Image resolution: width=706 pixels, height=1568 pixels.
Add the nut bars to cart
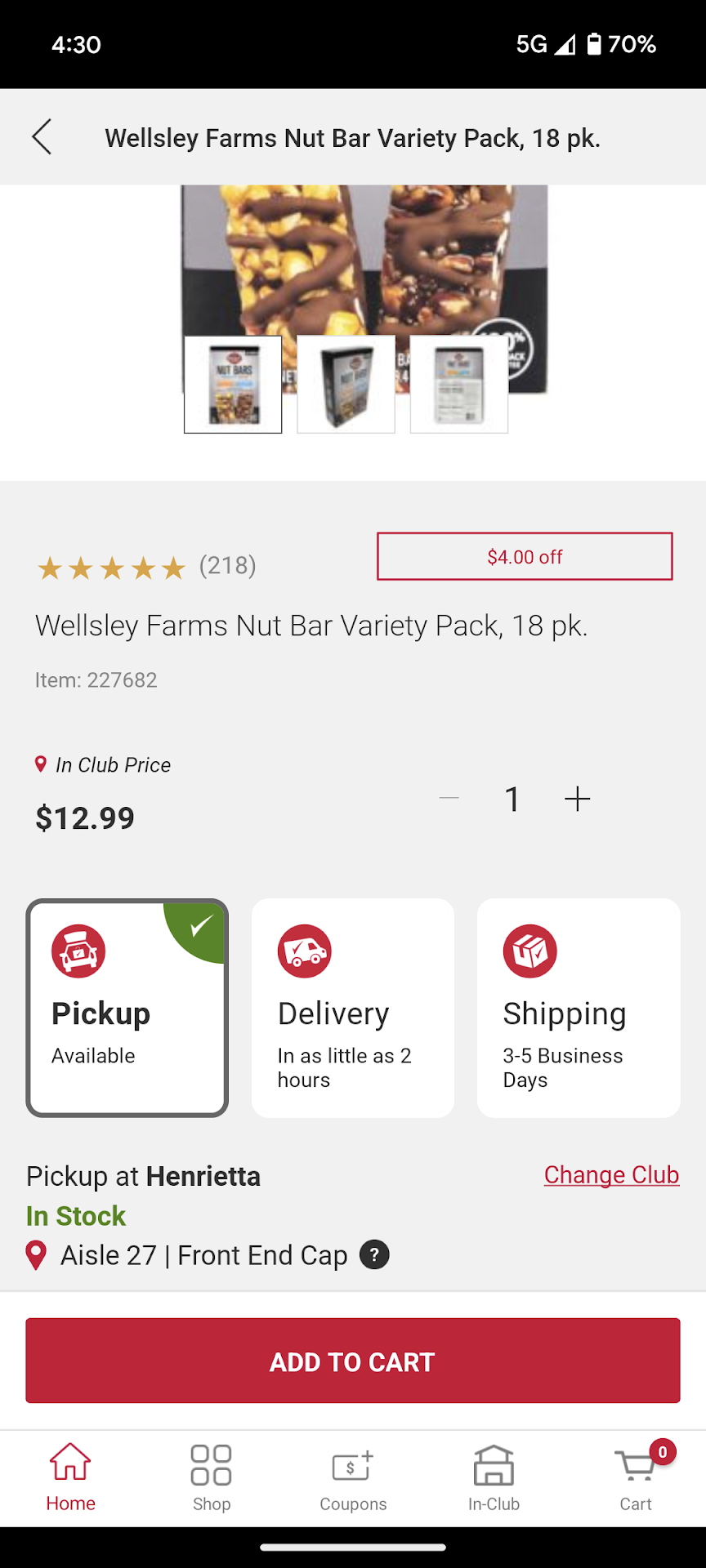coord(353,1361)
